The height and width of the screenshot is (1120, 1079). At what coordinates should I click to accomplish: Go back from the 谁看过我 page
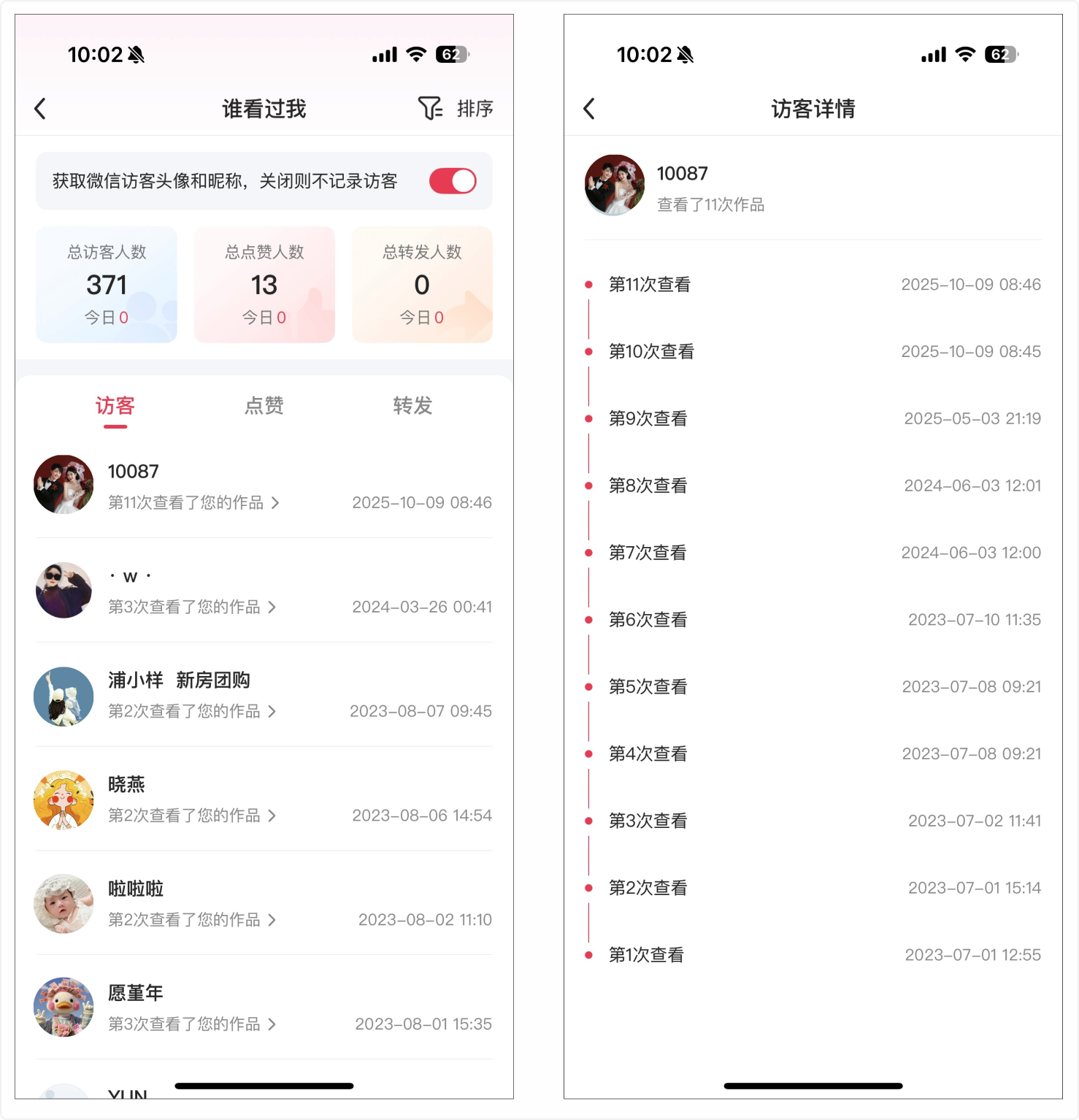point(40,109)
